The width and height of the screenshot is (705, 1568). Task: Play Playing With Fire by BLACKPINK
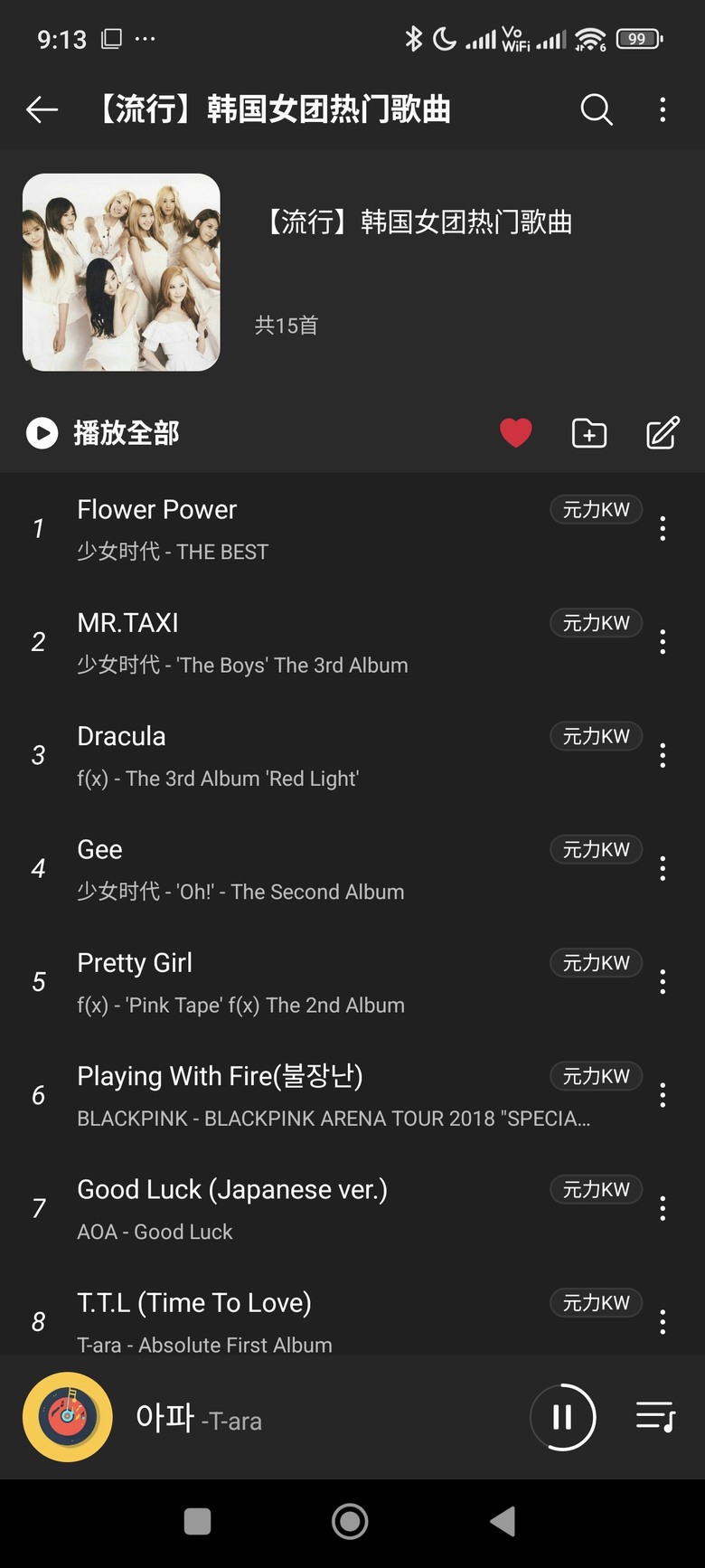coord(271,1095)
